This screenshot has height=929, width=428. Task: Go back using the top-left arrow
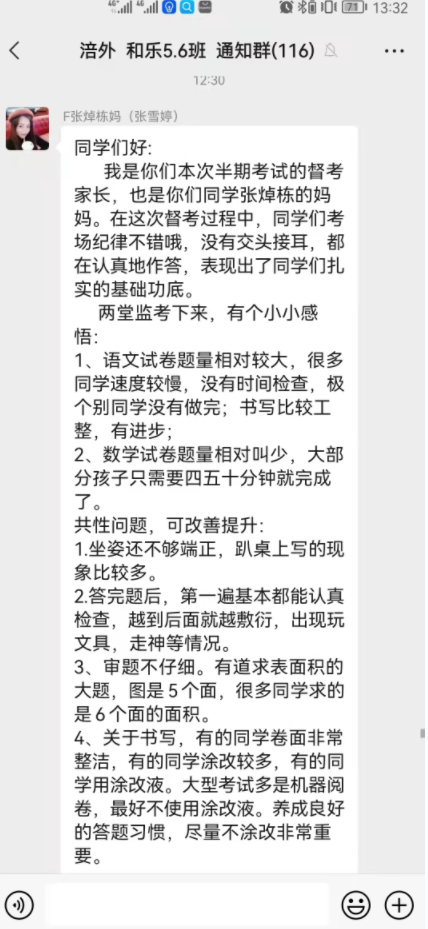[15, 51]
